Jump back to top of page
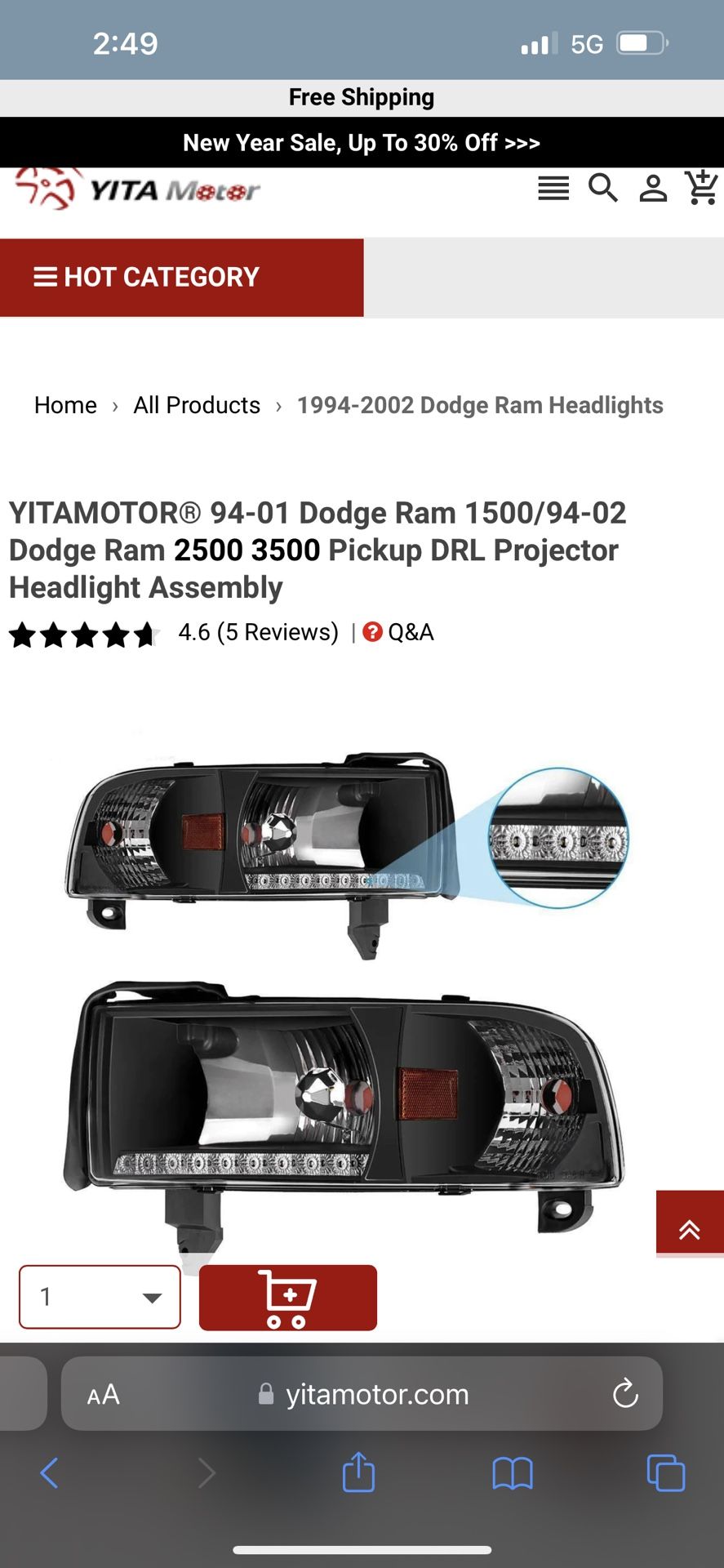This screenshot has width=724, height=1568. (690, 1223)
